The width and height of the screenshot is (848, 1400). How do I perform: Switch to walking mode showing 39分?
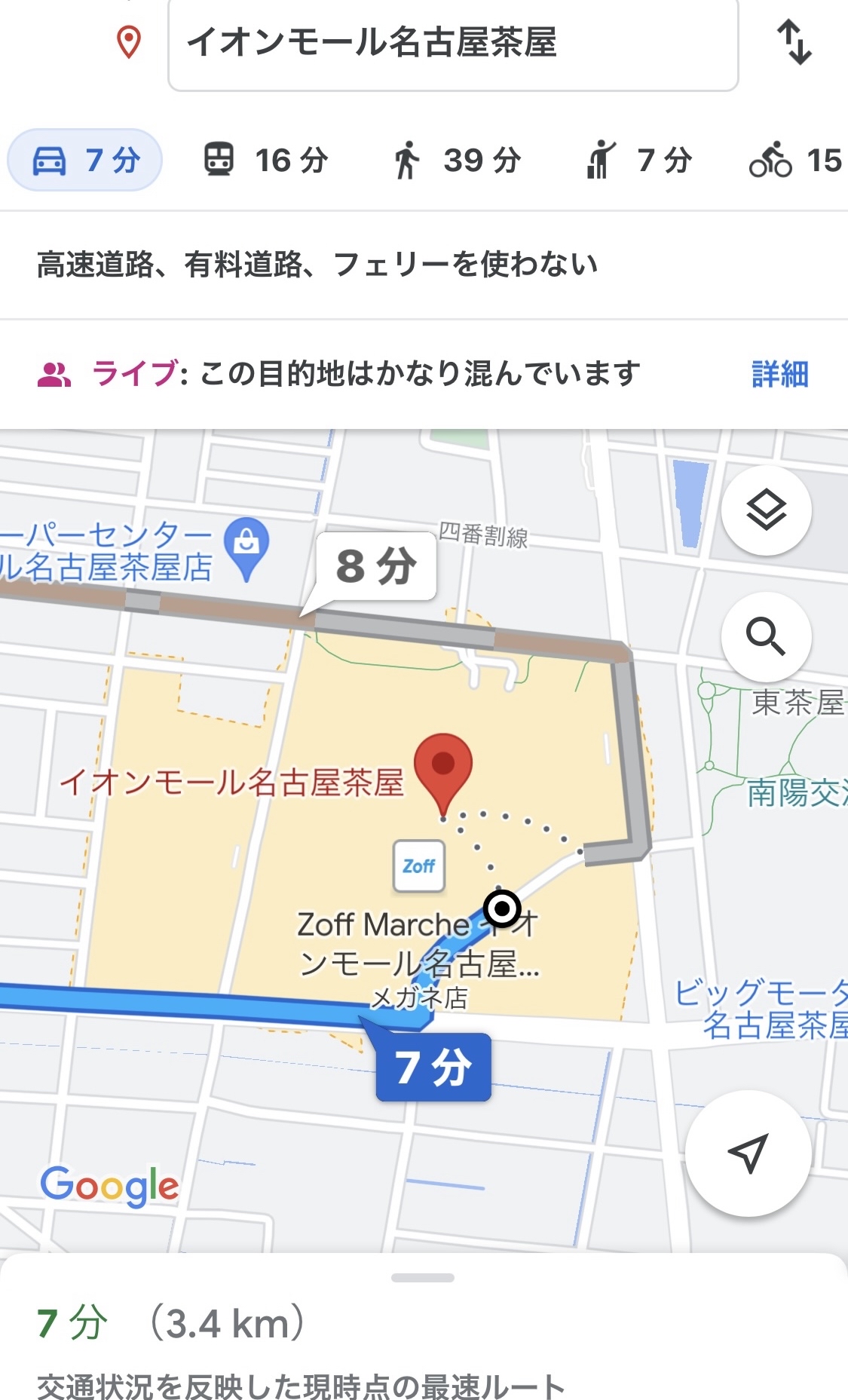pyautogui.click(x=457, y=160)
